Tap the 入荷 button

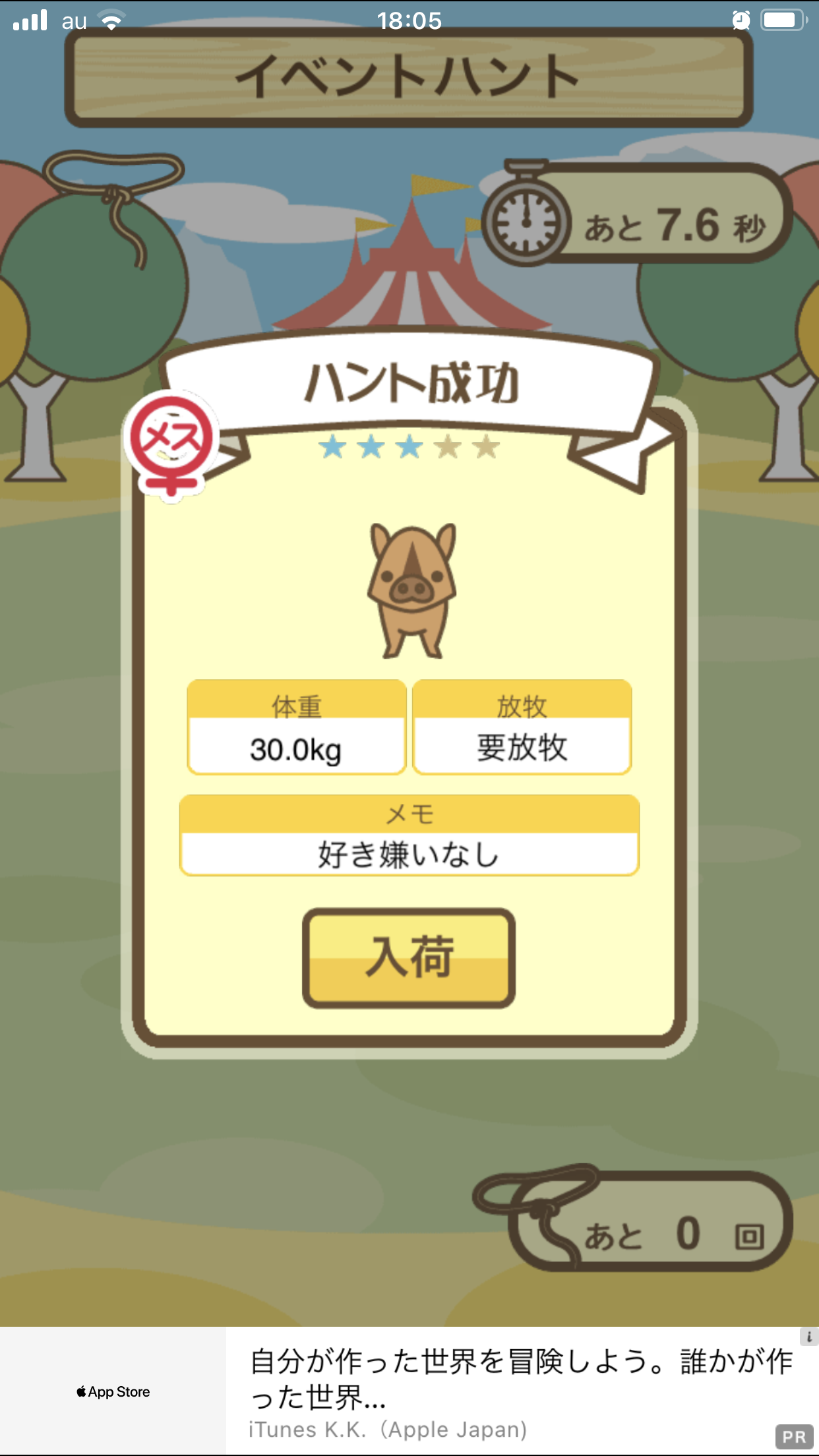(409, 957)
